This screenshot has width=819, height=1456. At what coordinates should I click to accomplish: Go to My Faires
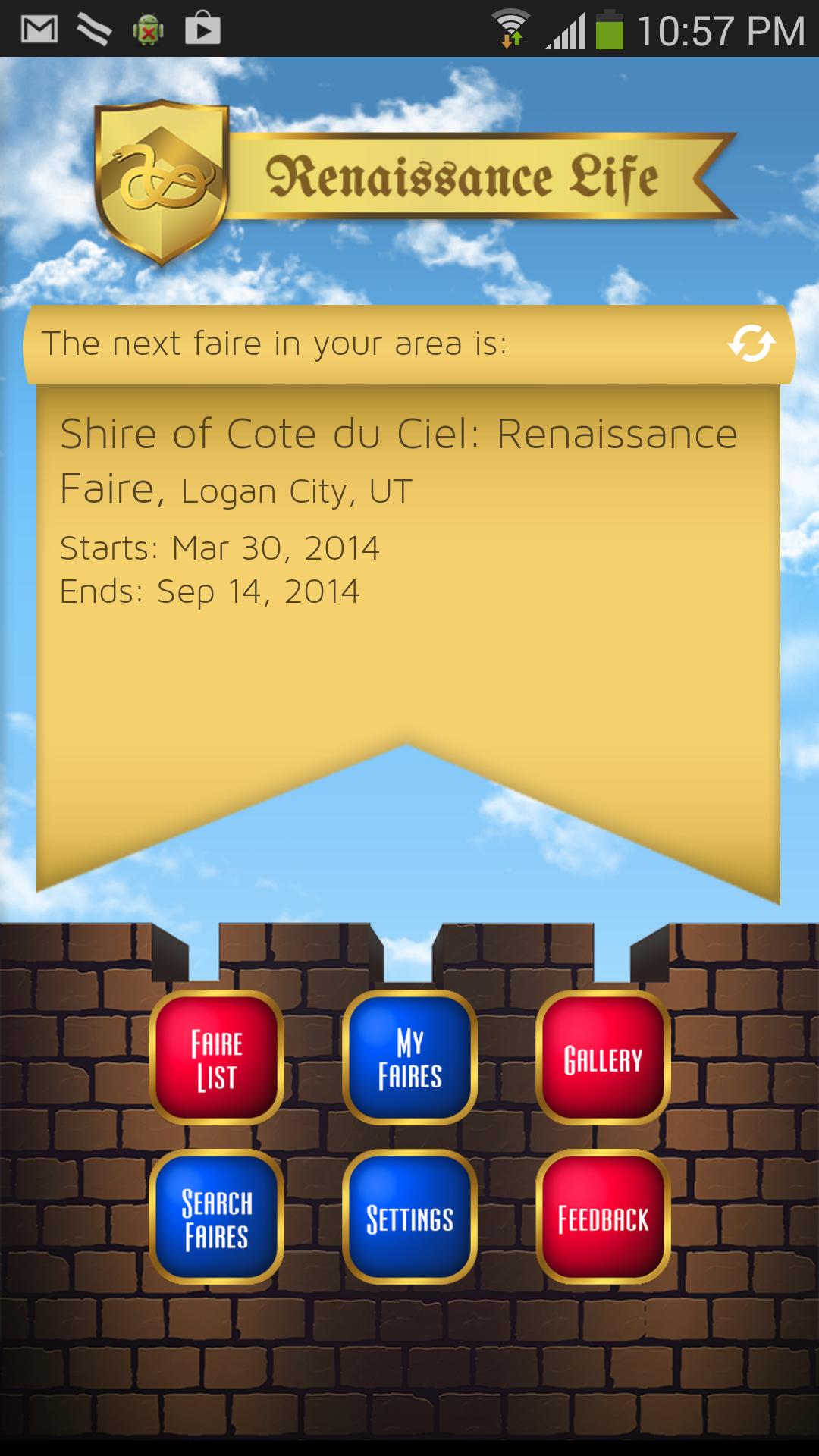click(x=409, y=1059)
